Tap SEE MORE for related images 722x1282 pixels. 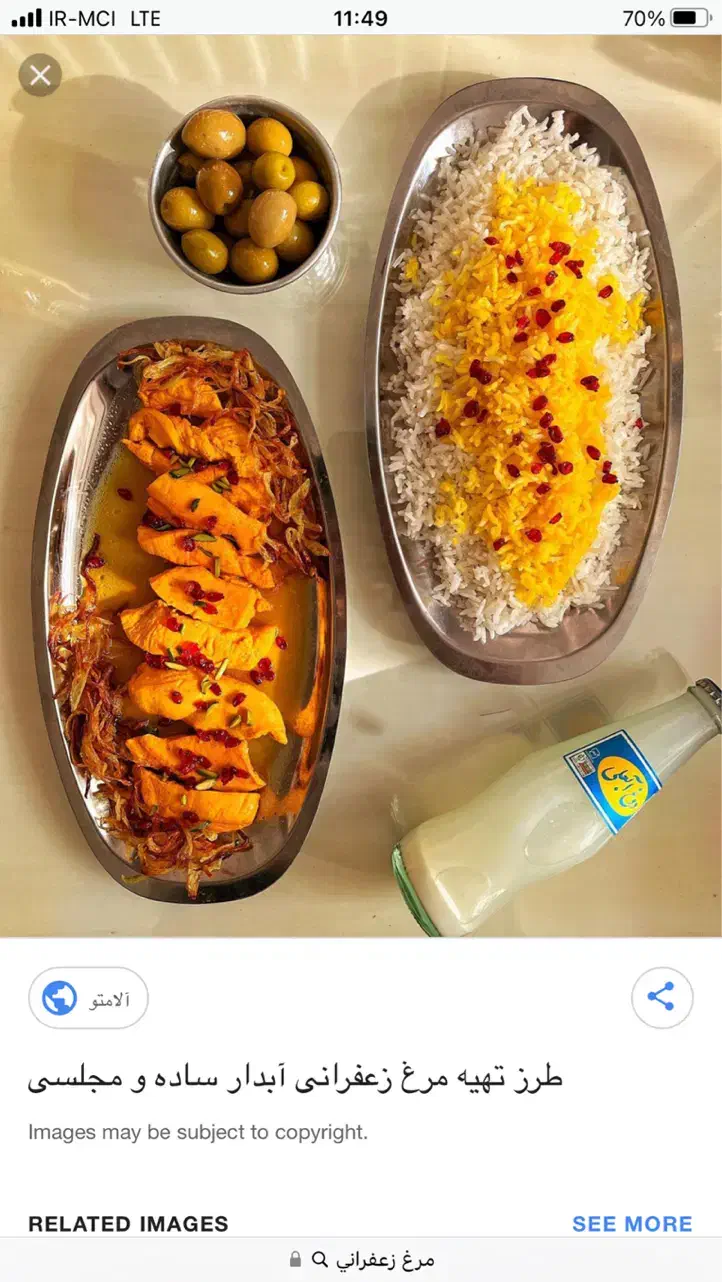(632, 1223)
